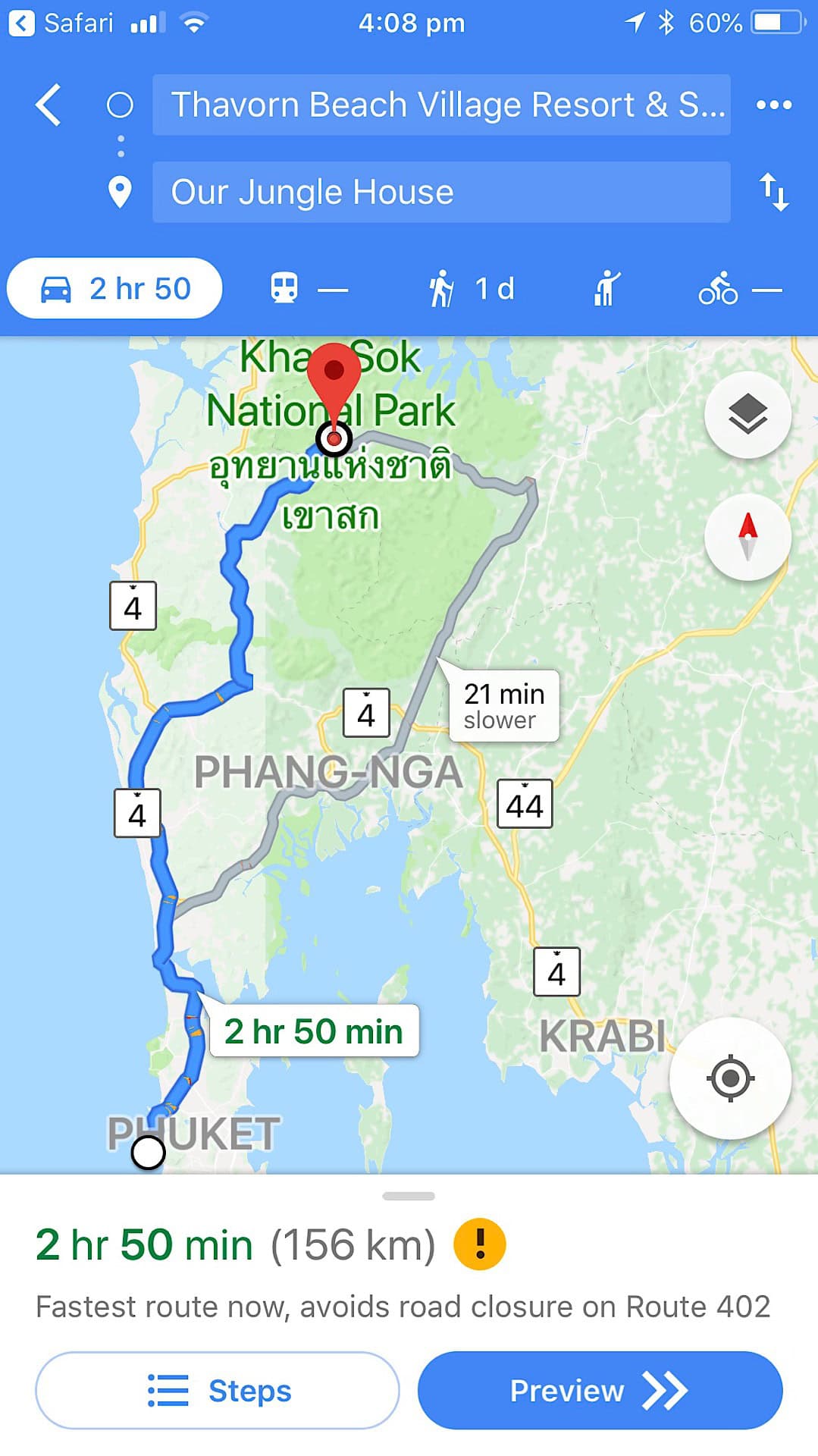818x1456 pixels.
Task: Open the three-dot more options menu
Action: tap(773, 105)
